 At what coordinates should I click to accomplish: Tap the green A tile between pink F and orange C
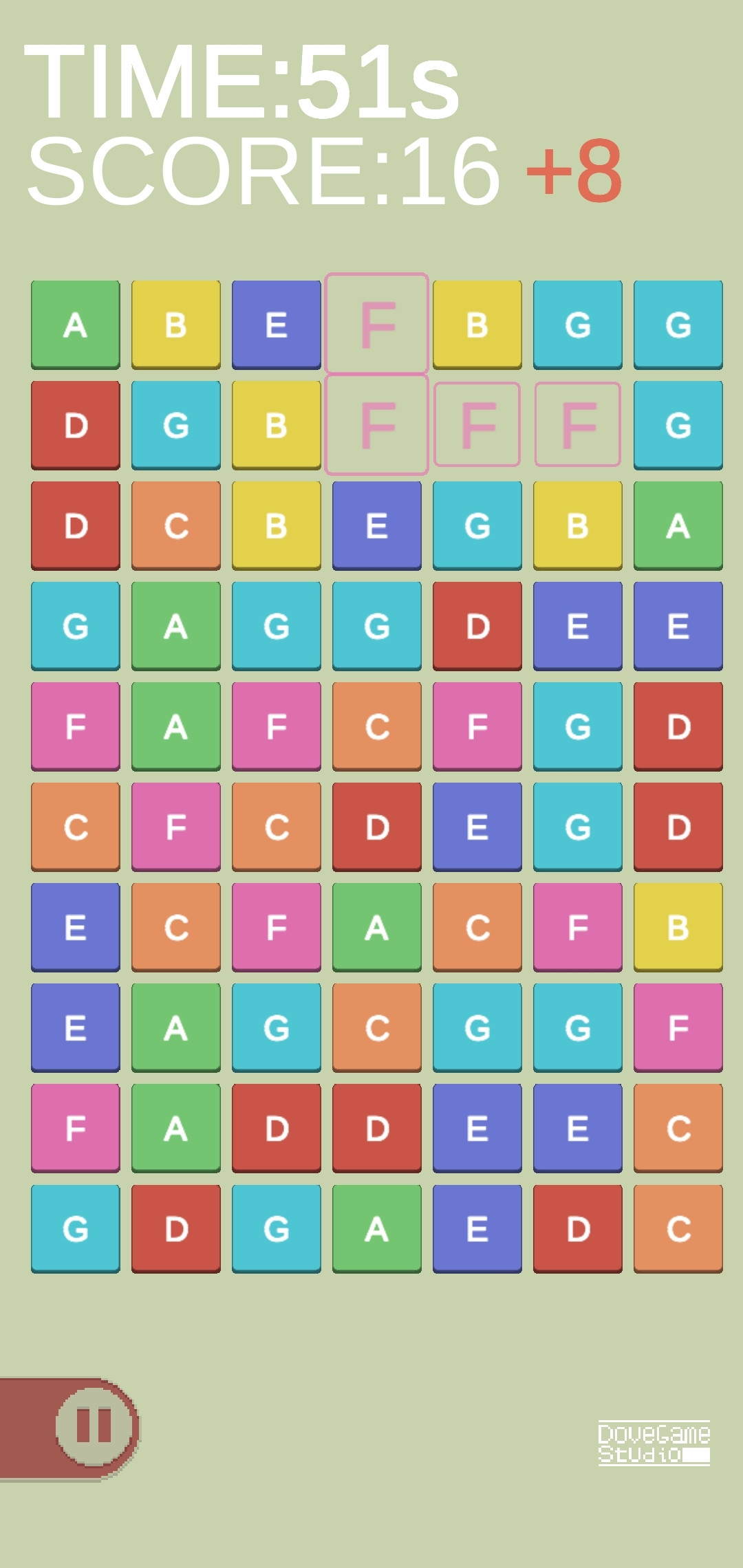pos(377,927)
